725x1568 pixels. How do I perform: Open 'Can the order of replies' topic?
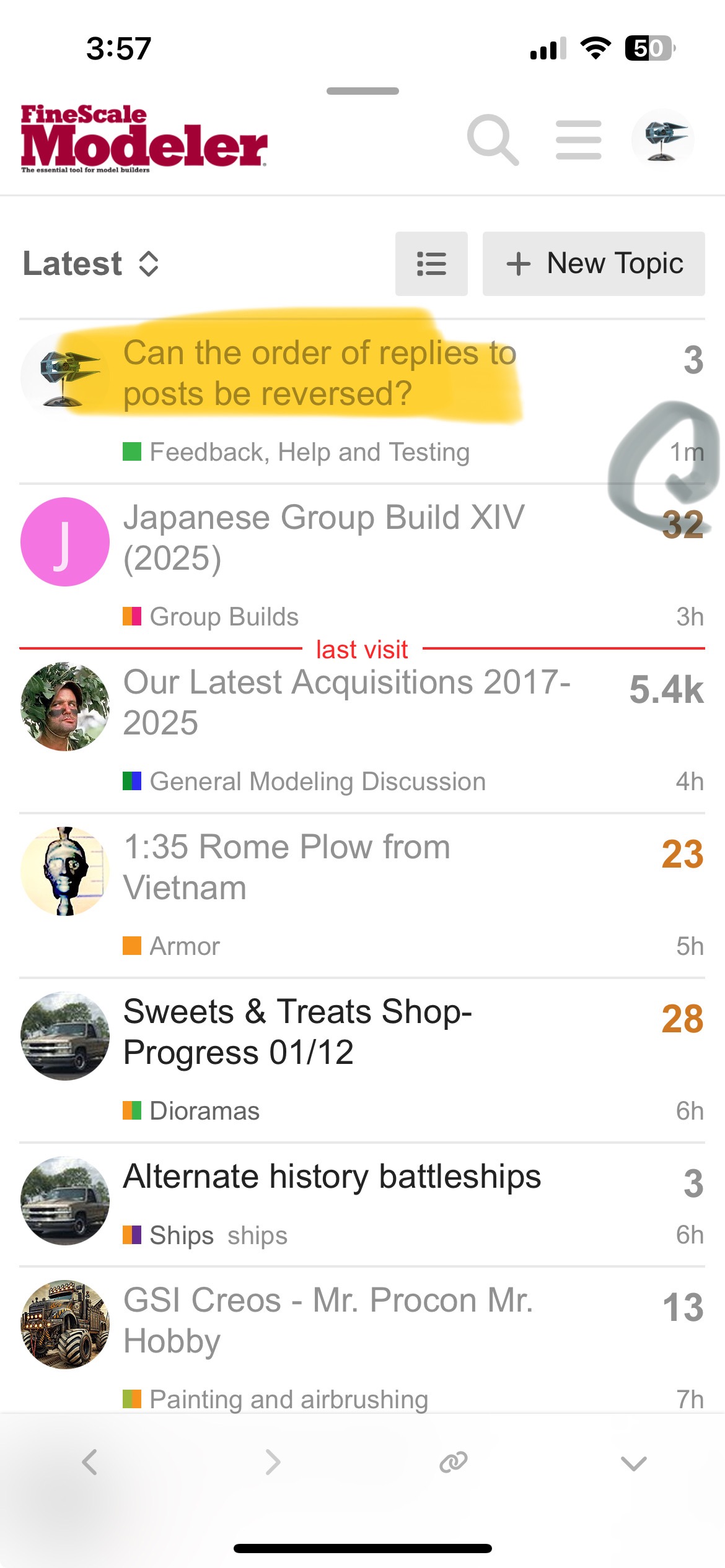[319, 373]
